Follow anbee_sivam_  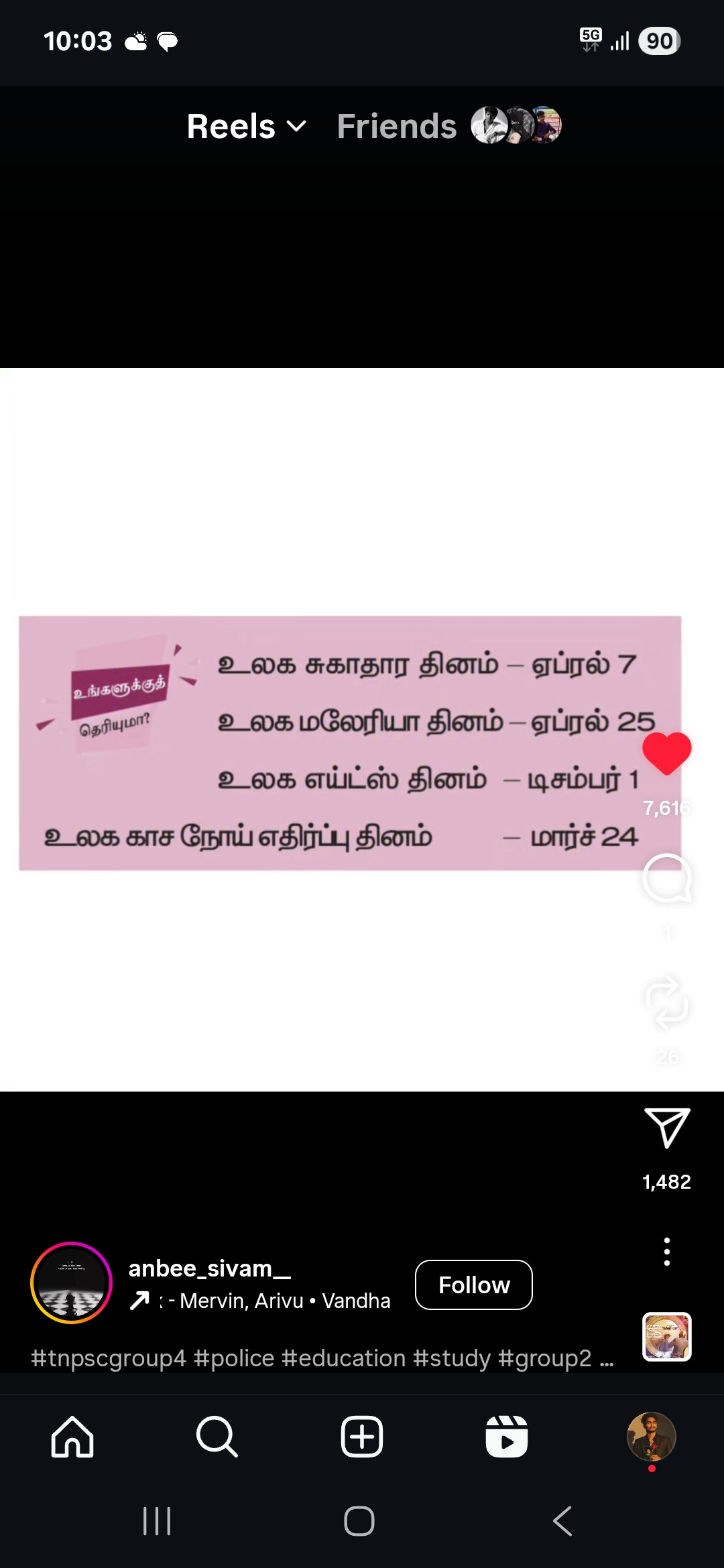473,1285
